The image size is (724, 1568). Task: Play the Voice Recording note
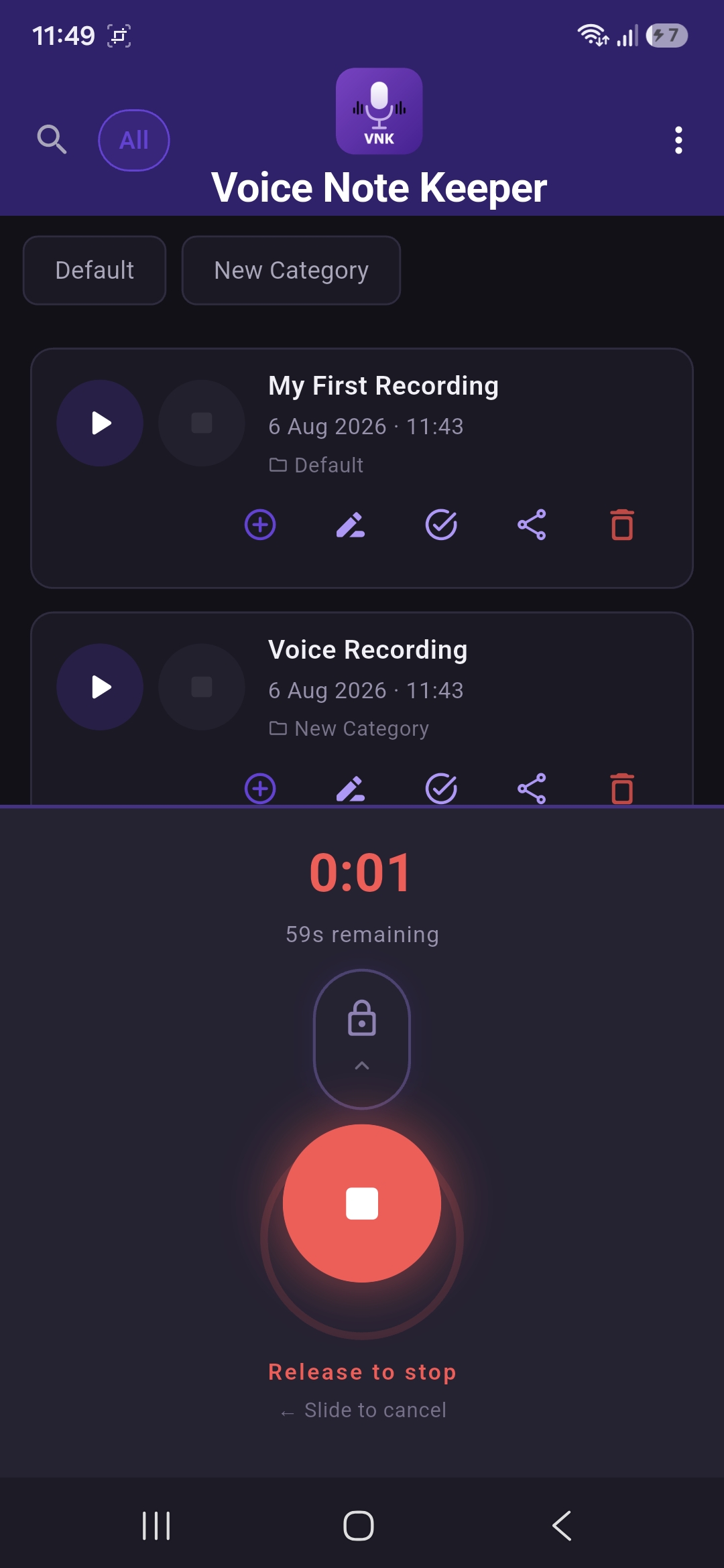(x=100, y=687)
